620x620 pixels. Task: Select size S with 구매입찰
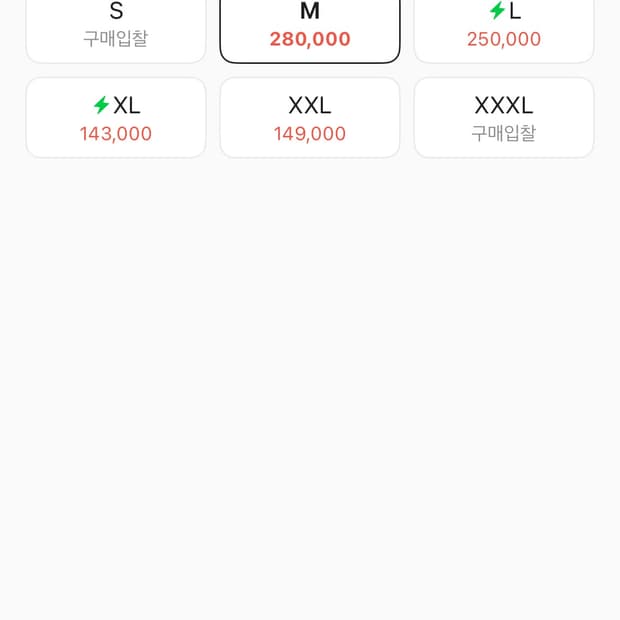[x=116, y=28]
